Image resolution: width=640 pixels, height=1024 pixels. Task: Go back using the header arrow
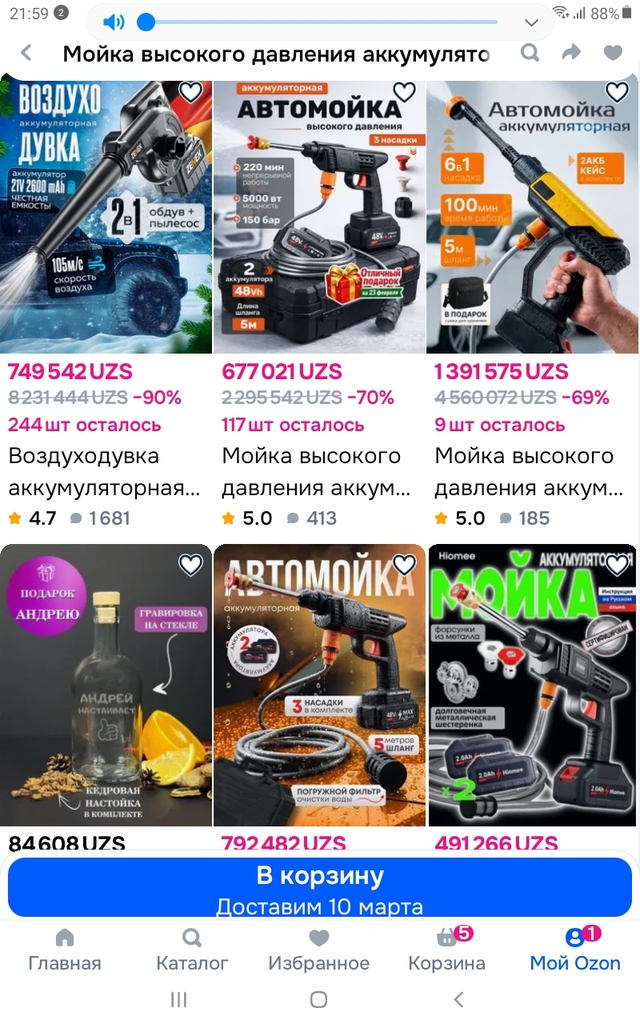pyautogui.click(x=26, y=54)
